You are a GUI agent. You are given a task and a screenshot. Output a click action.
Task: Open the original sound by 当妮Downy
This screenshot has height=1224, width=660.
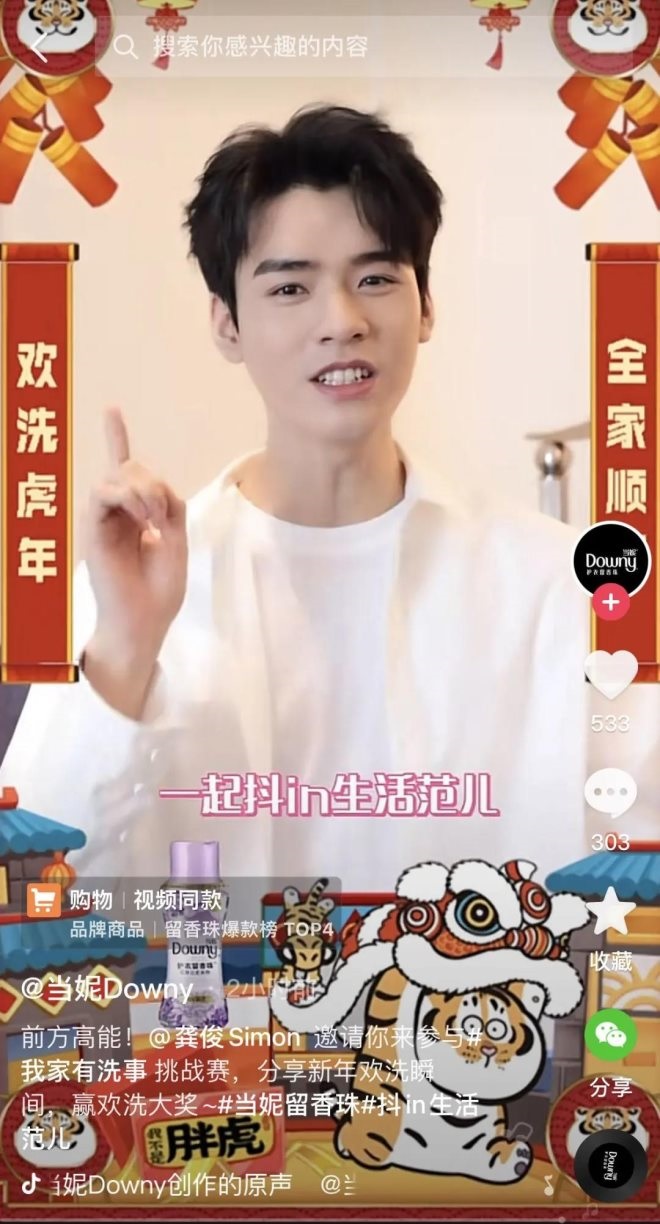(x=170, y=1184)
